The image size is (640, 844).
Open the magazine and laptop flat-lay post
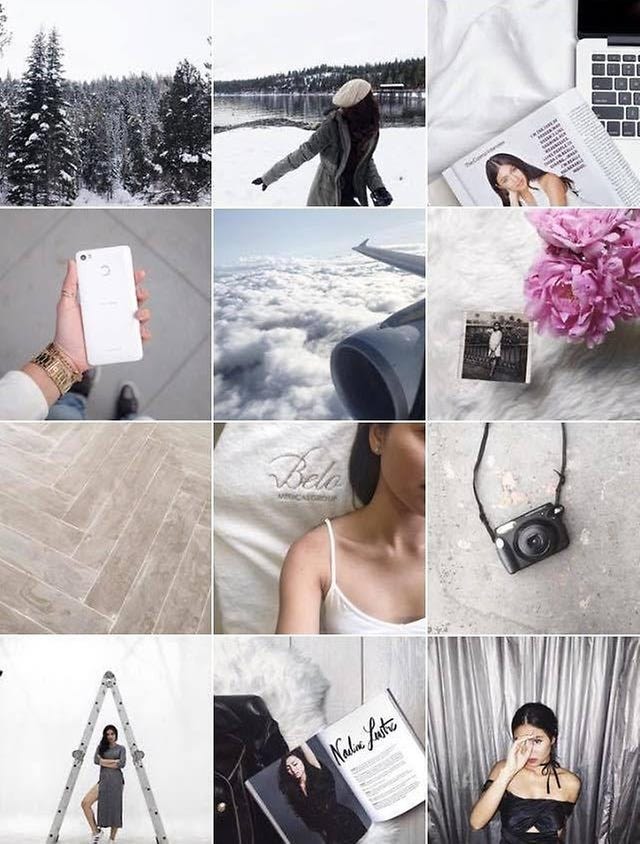point(534,102)
